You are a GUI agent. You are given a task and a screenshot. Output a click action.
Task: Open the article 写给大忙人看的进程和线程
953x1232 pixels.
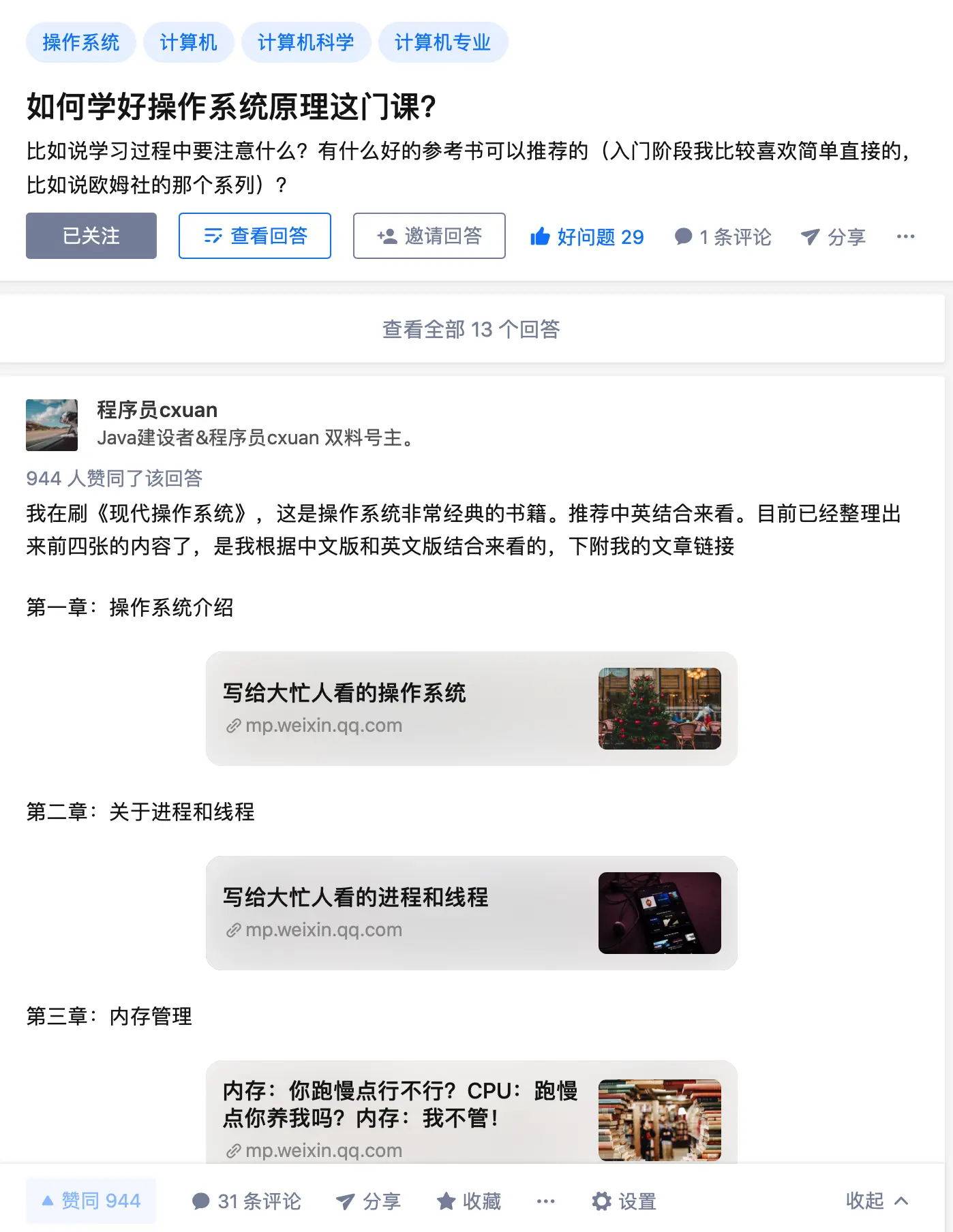[471, 912]
